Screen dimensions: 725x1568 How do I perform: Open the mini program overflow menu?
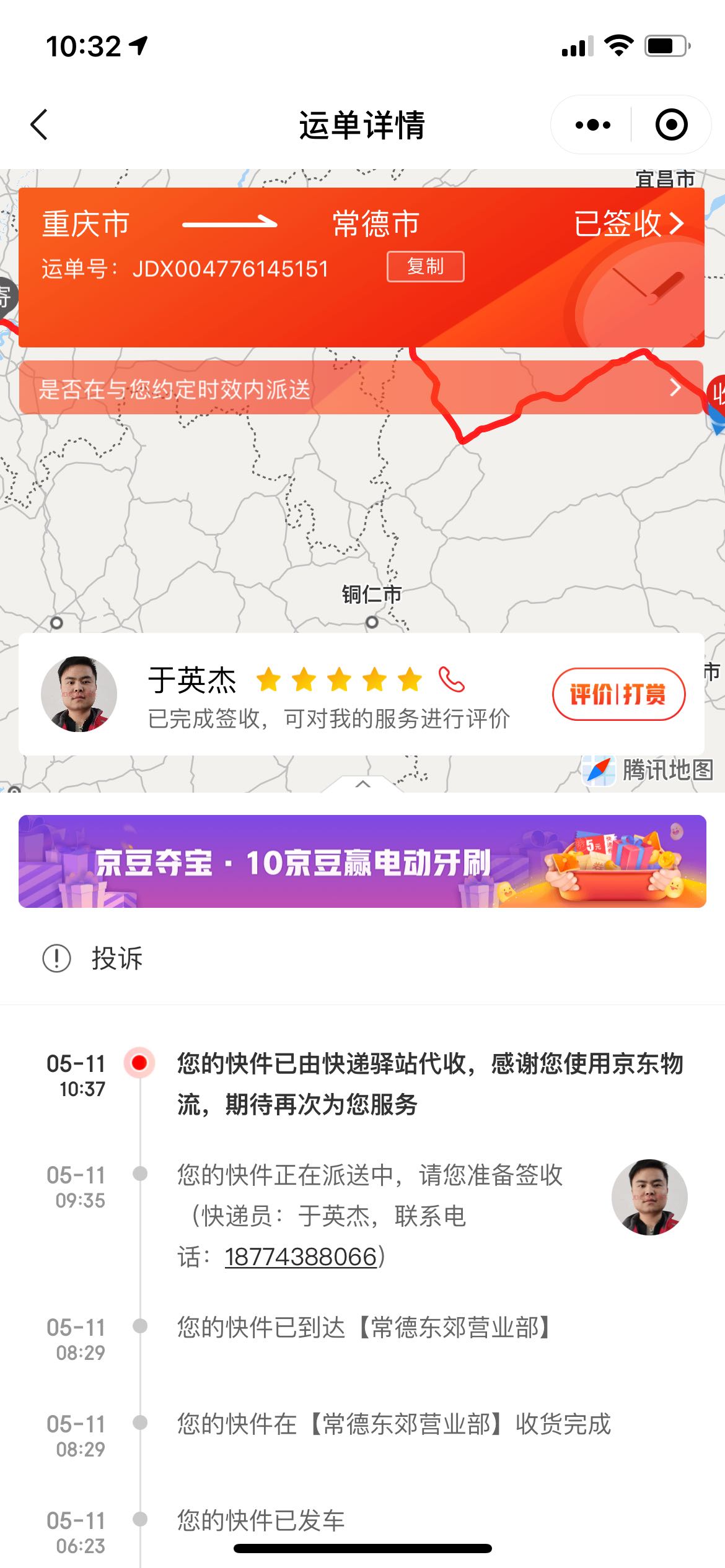click(x=592, y=124)
